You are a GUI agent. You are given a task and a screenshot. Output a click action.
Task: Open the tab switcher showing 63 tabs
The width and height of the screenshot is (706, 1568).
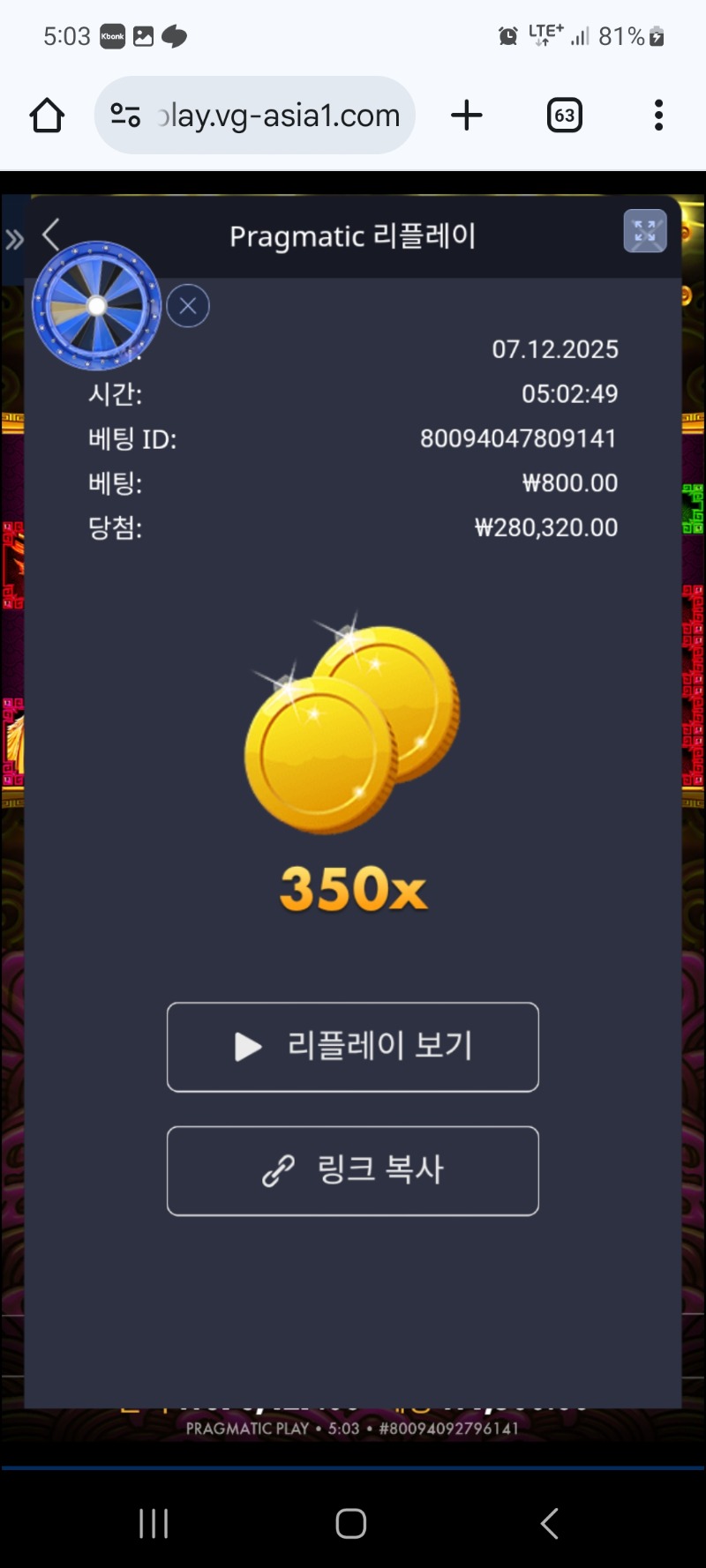point(564,115)
